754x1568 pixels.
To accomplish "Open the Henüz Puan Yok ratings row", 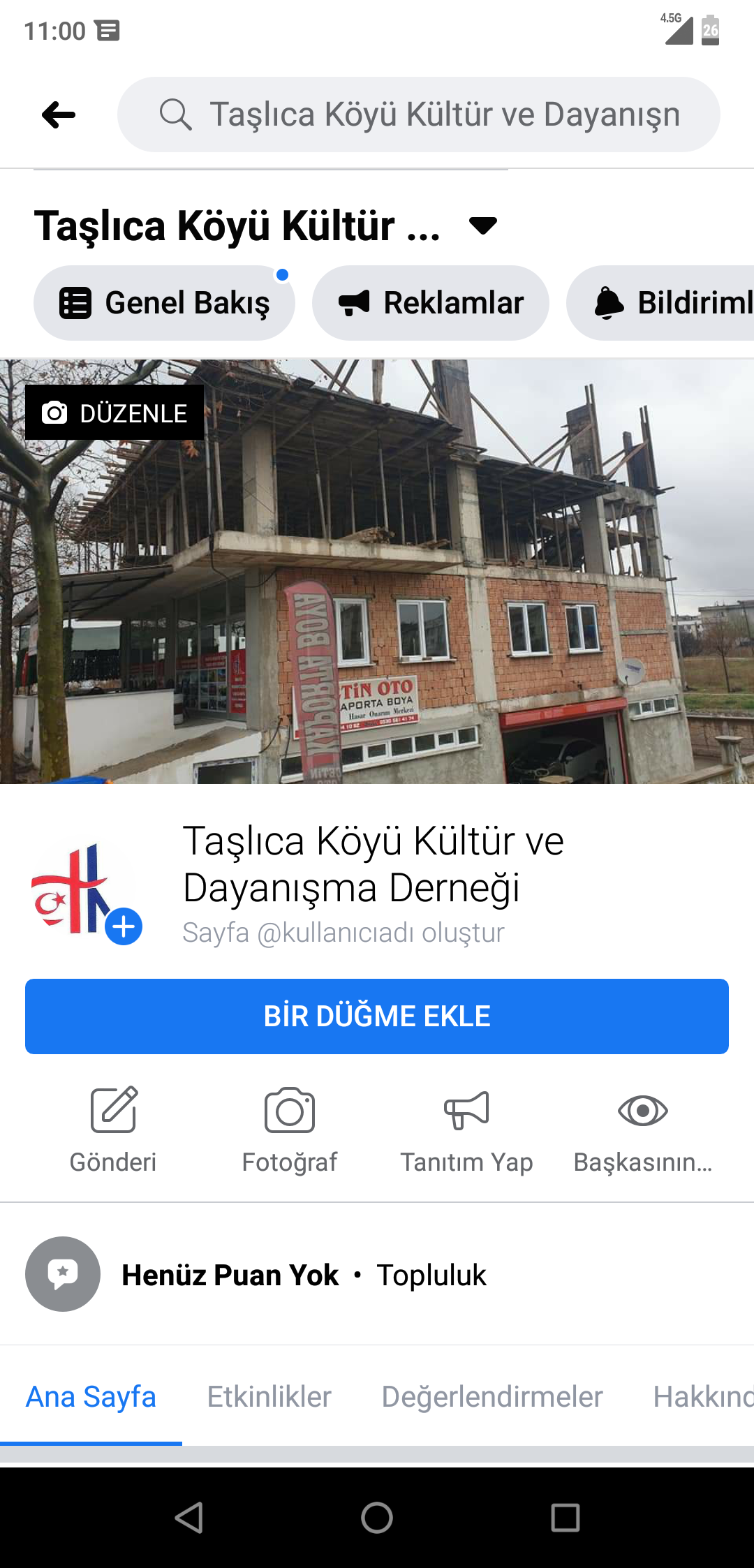I will tap(377, 1274).
